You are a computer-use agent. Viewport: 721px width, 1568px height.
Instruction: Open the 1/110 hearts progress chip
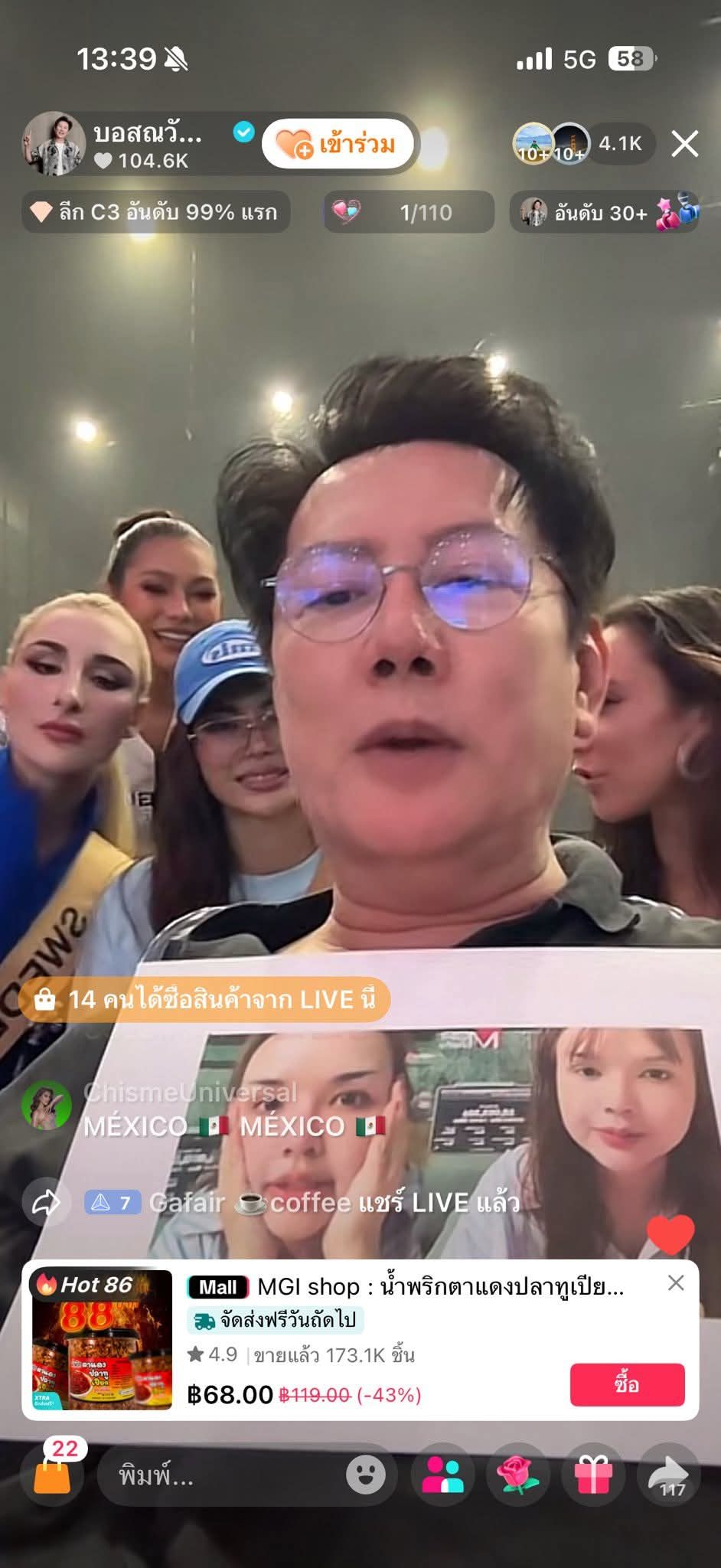[409, 212]
